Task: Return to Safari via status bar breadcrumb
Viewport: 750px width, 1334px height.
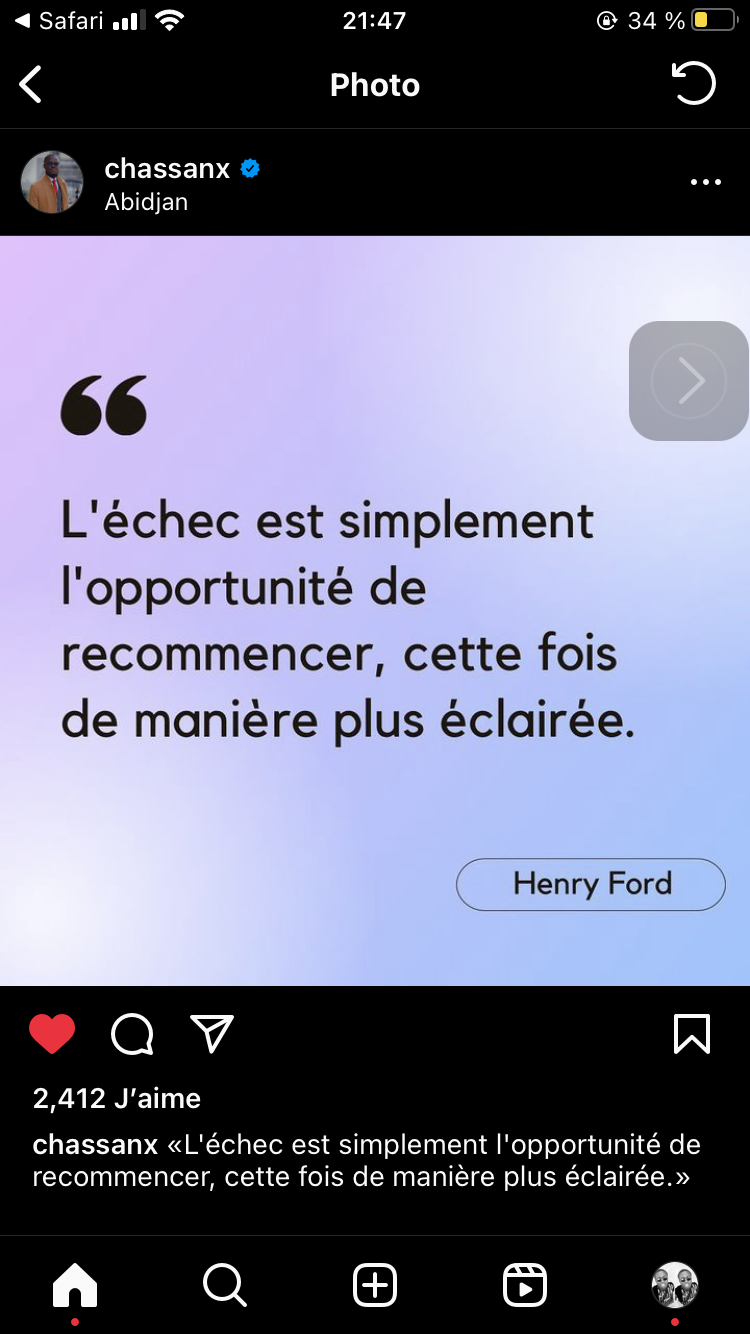Action: [x=62, y=20]
